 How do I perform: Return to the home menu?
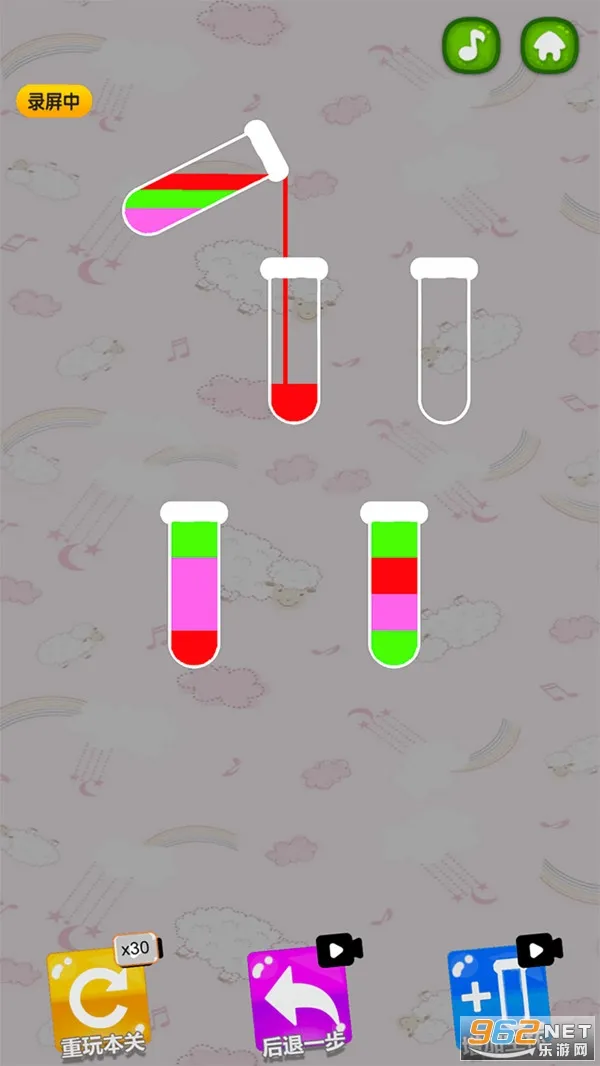click(x=549, y=46)
